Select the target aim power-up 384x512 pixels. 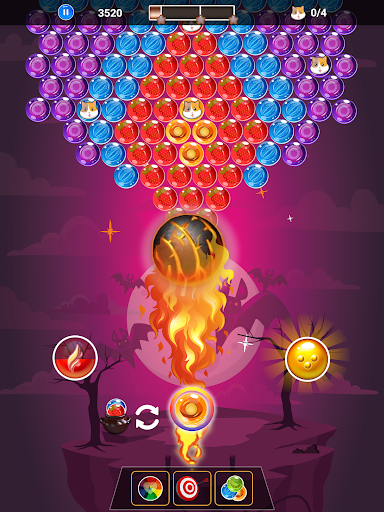[192, 488]
